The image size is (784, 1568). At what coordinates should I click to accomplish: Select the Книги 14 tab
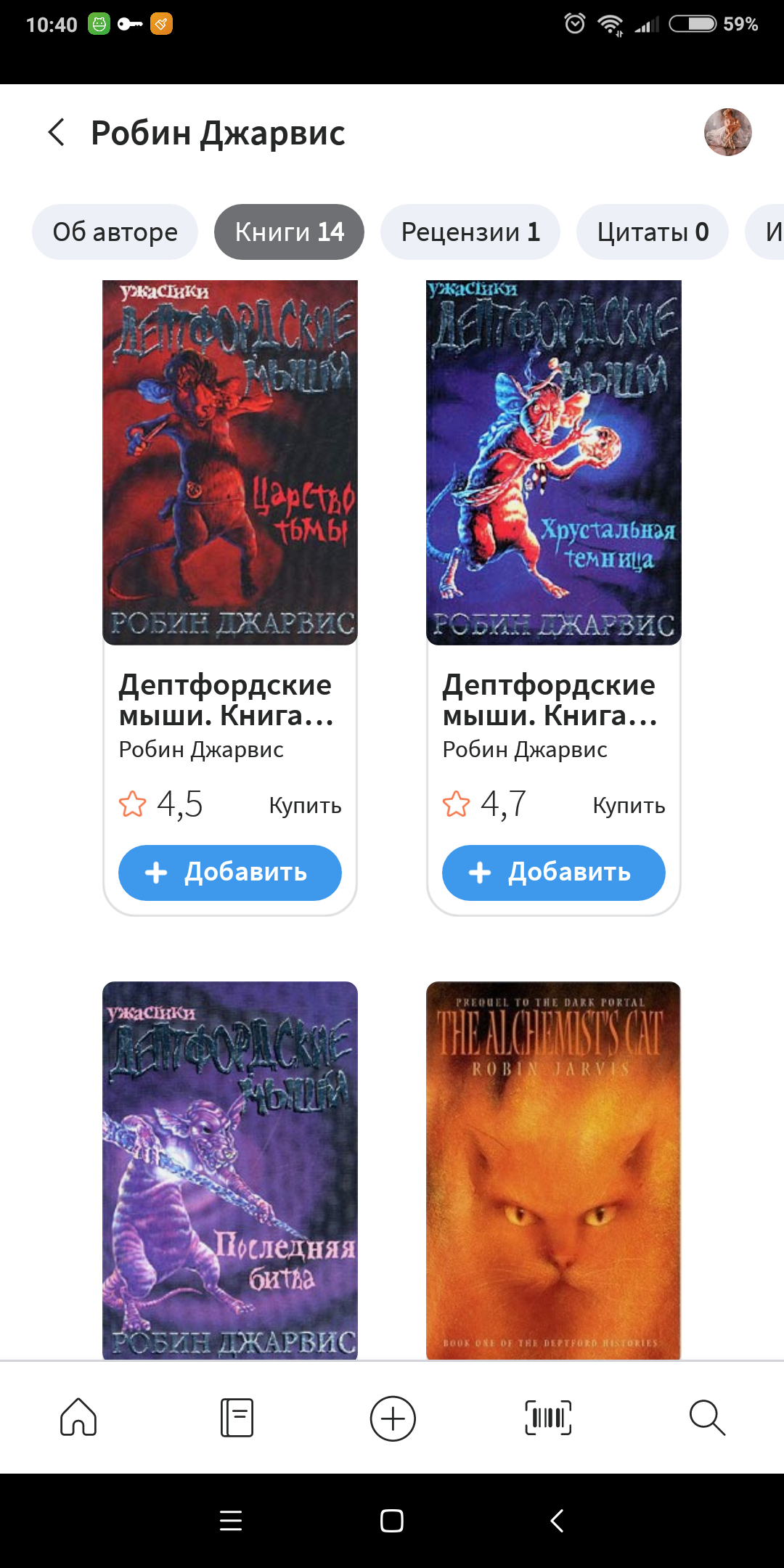point(289,232)
